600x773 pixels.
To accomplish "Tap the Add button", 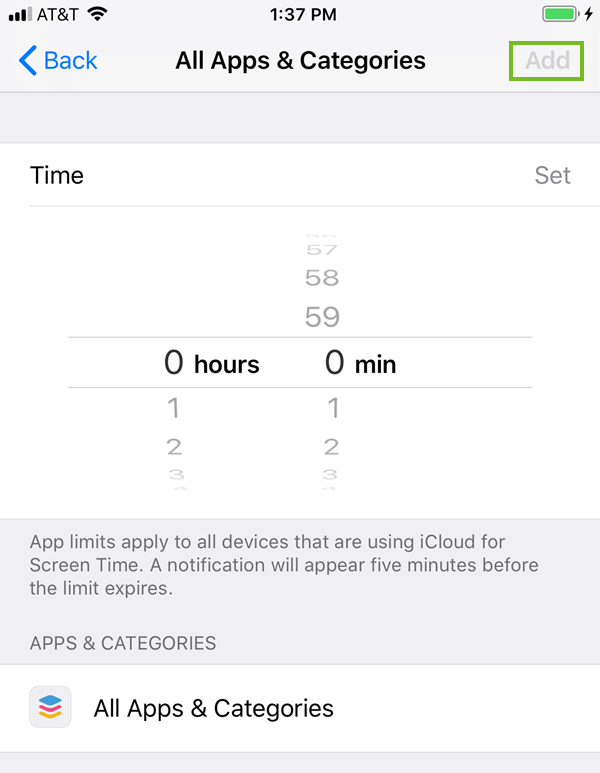I will tap(547, 60).
